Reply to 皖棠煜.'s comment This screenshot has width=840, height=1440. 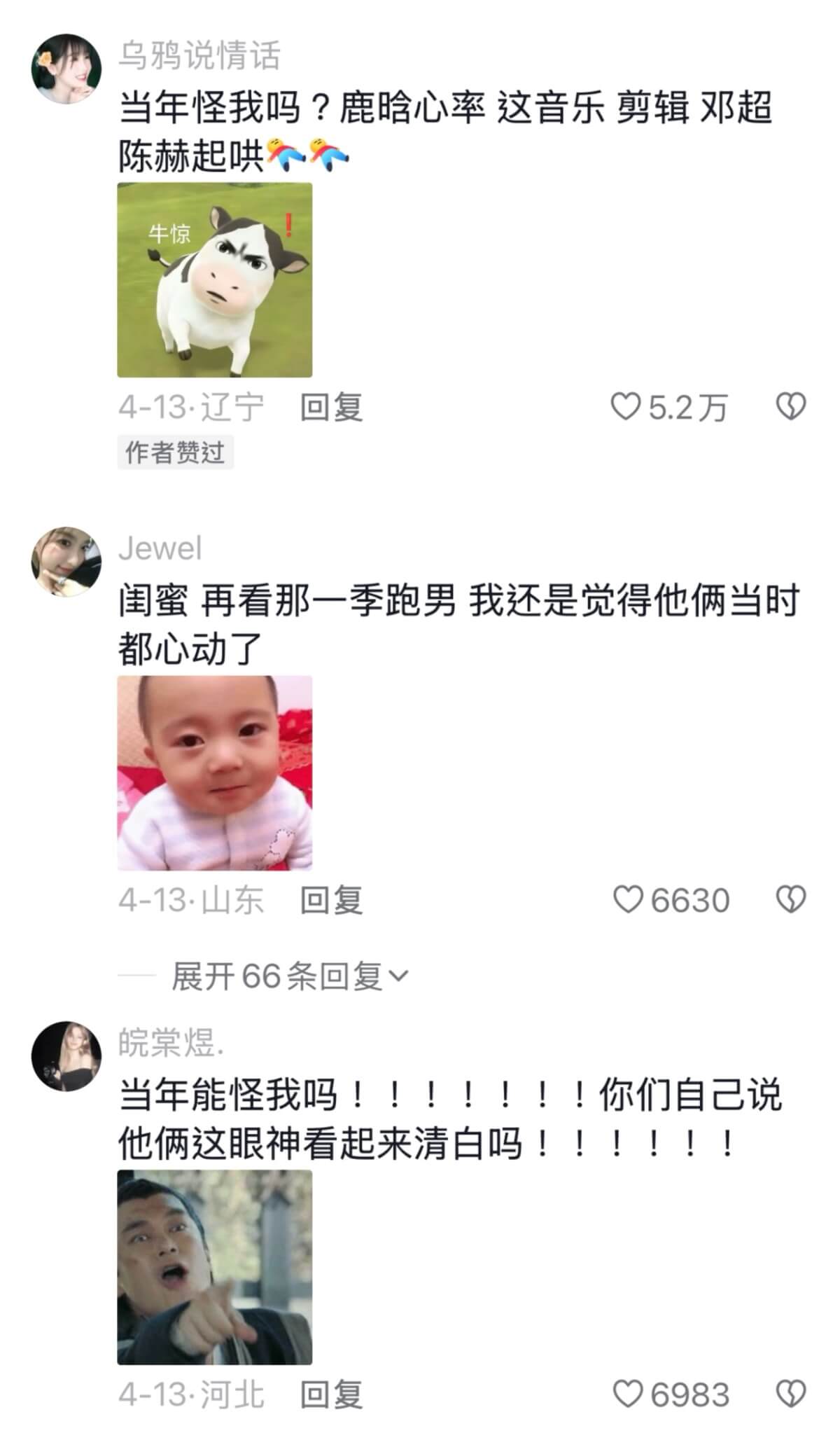tap(331, 1394)
